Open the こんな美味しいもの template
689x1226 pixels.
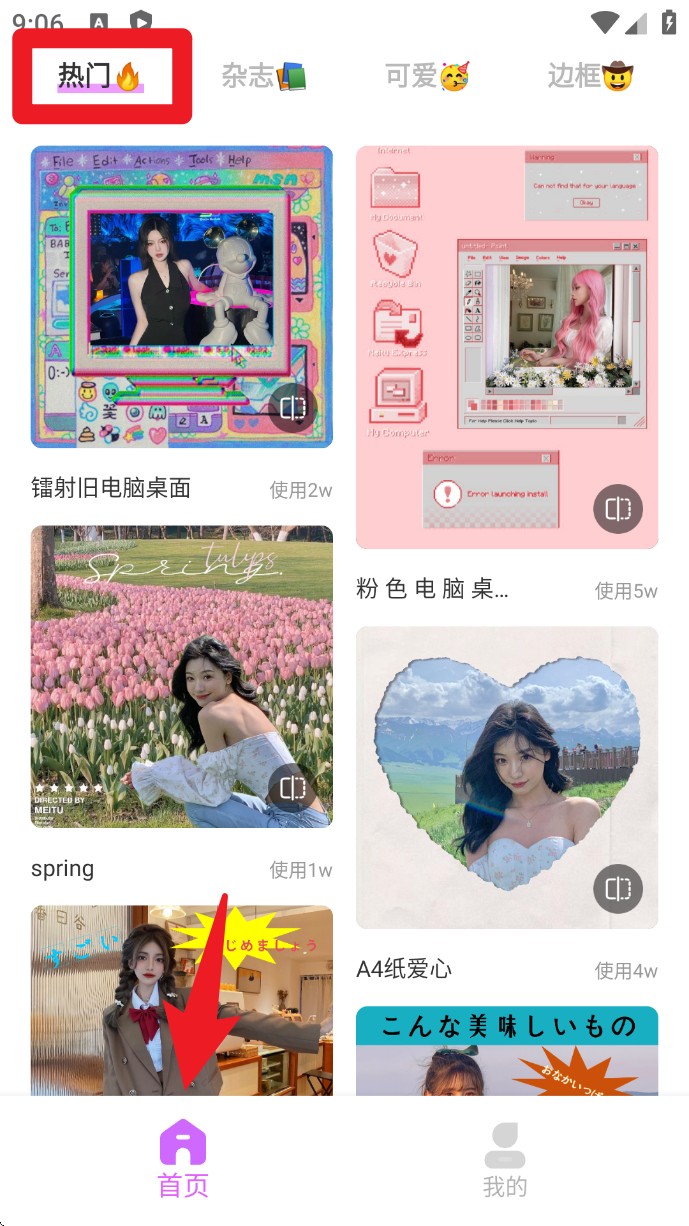tap(506, 1050)
